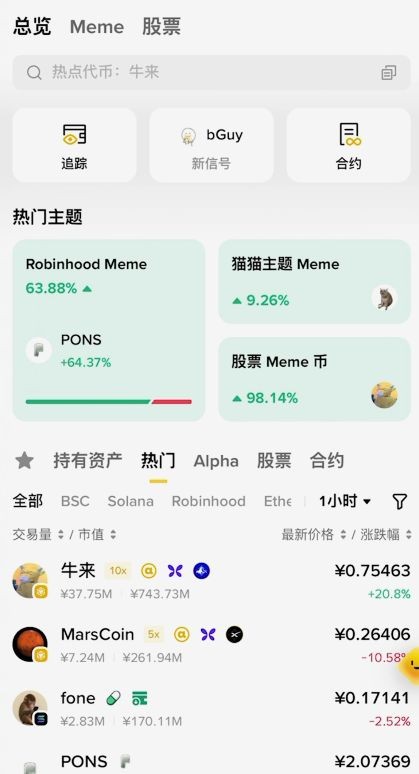Switch to the Meme top tab
The width and height of the screenshot is (419, 774).
(97, 27)
